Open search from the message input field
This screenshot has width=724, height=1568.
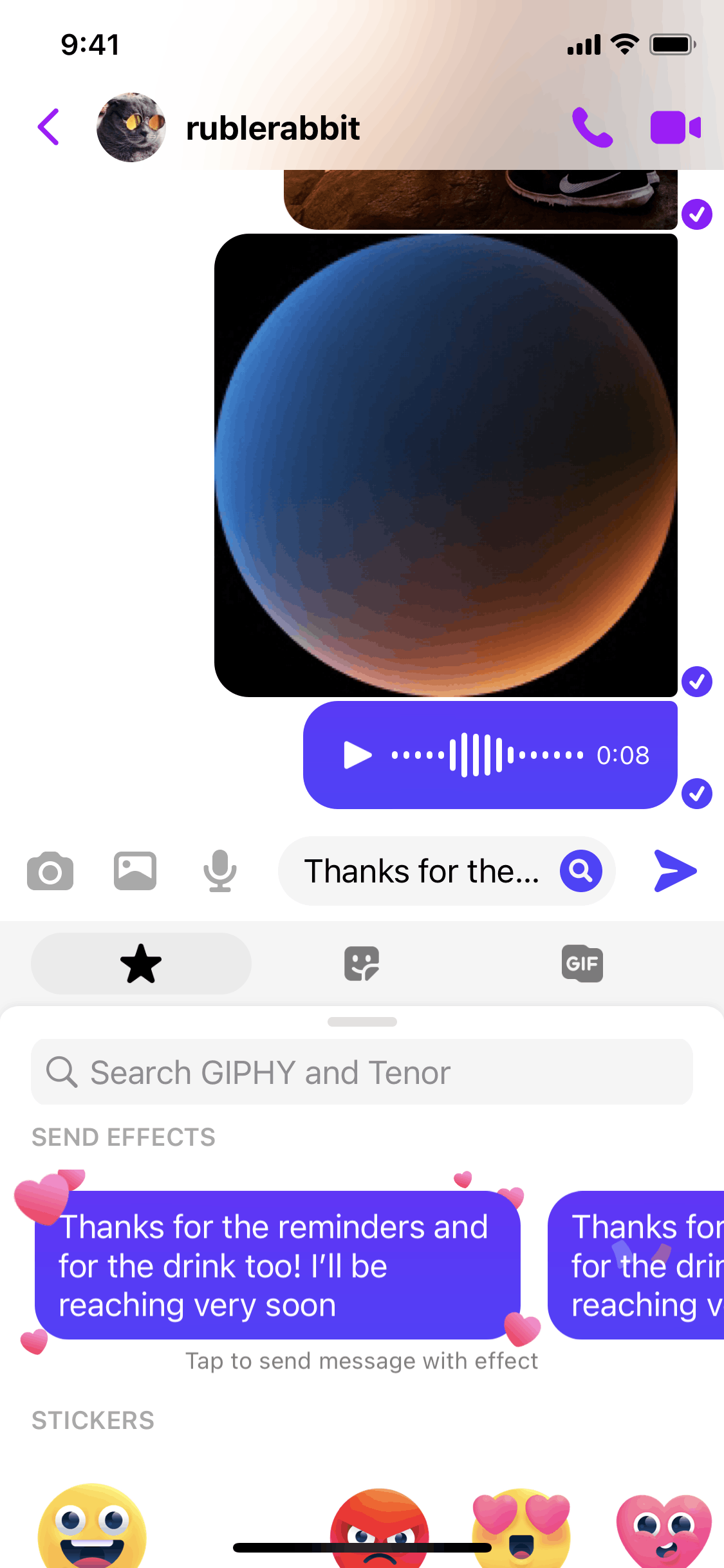pyautogui.click(x=580, y=870)
